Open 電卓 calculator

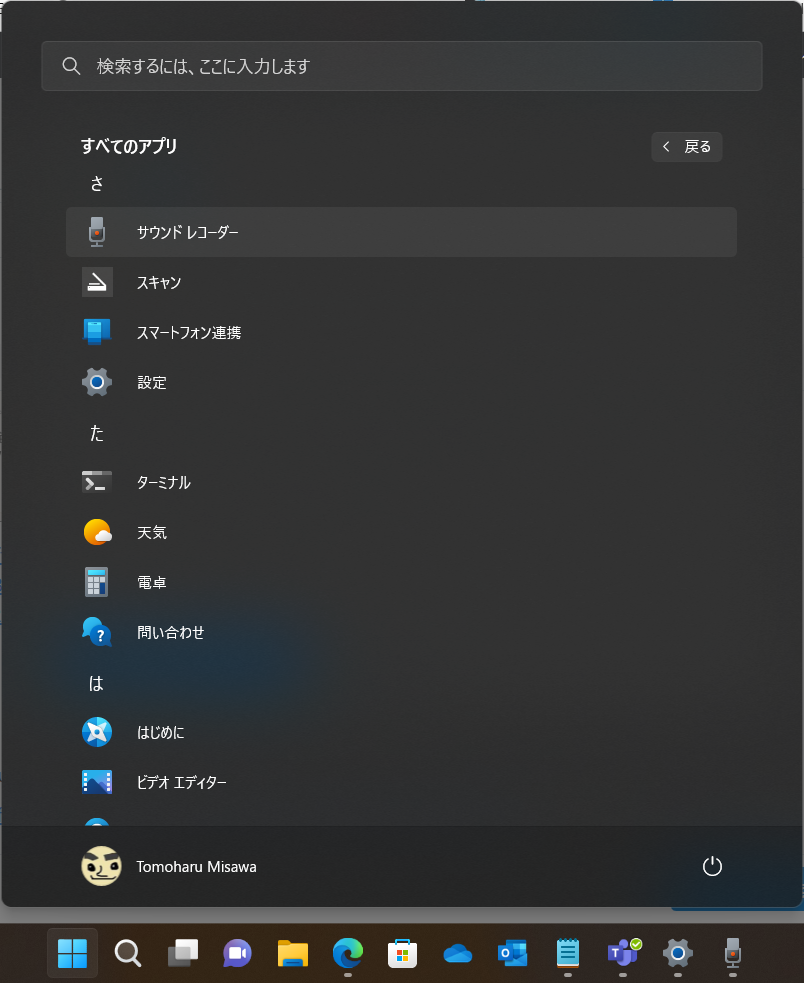401,582
